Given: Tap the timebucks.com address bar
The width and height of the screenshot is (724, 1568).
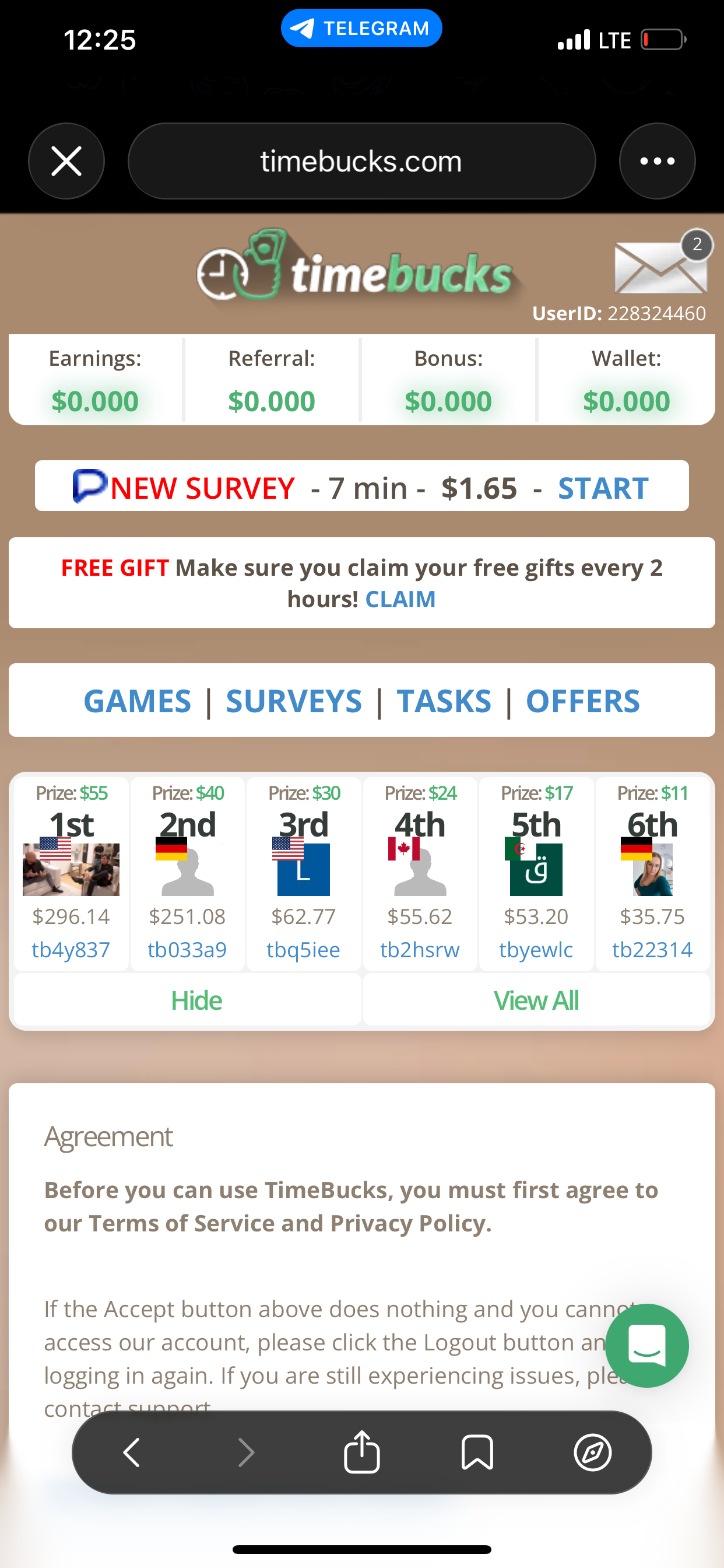Looking at the screenshot, I should point(361,162).
